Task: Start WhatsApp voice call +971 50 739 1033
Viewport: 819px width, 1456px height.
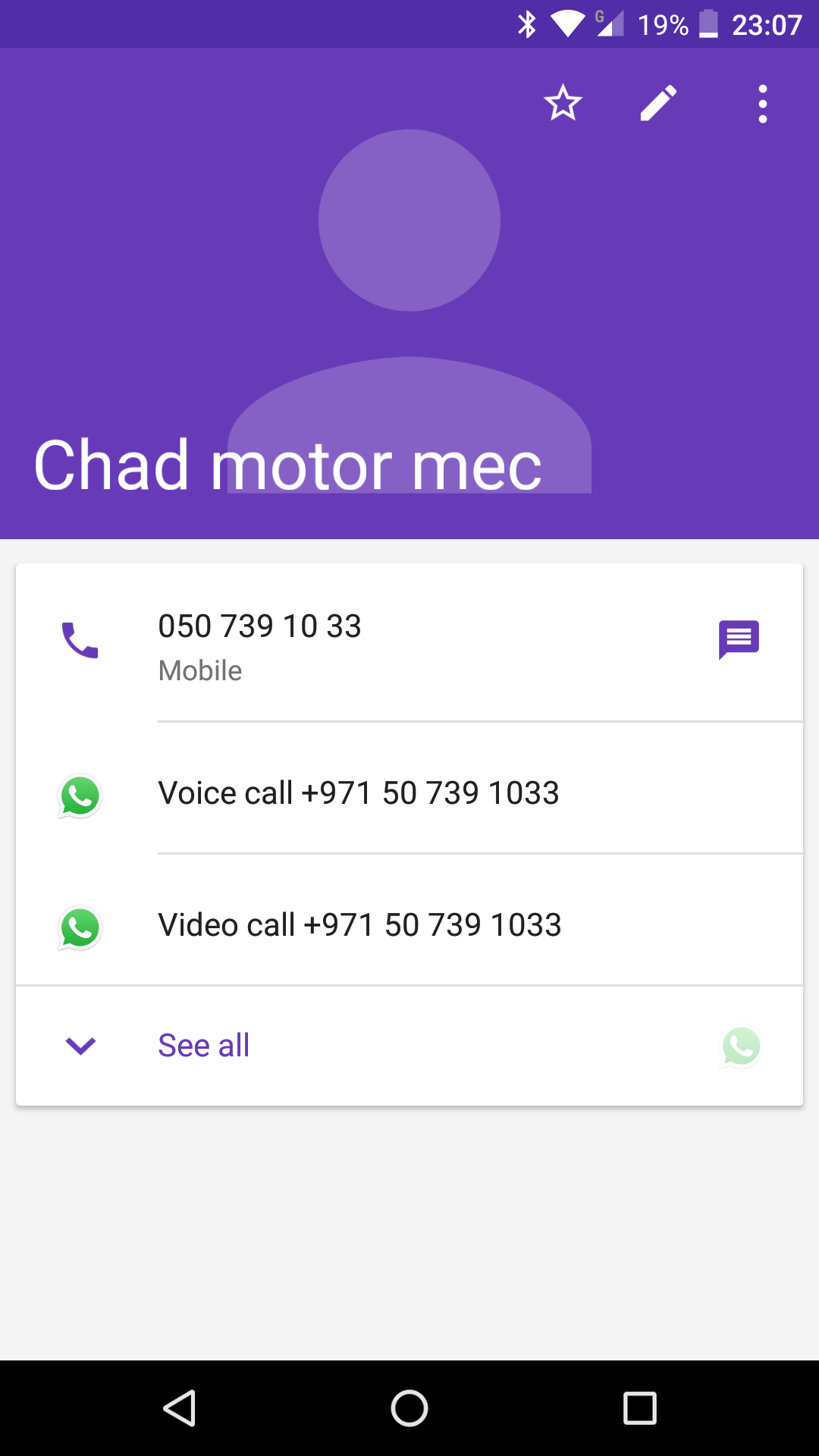Action: (x=358, y=793)
